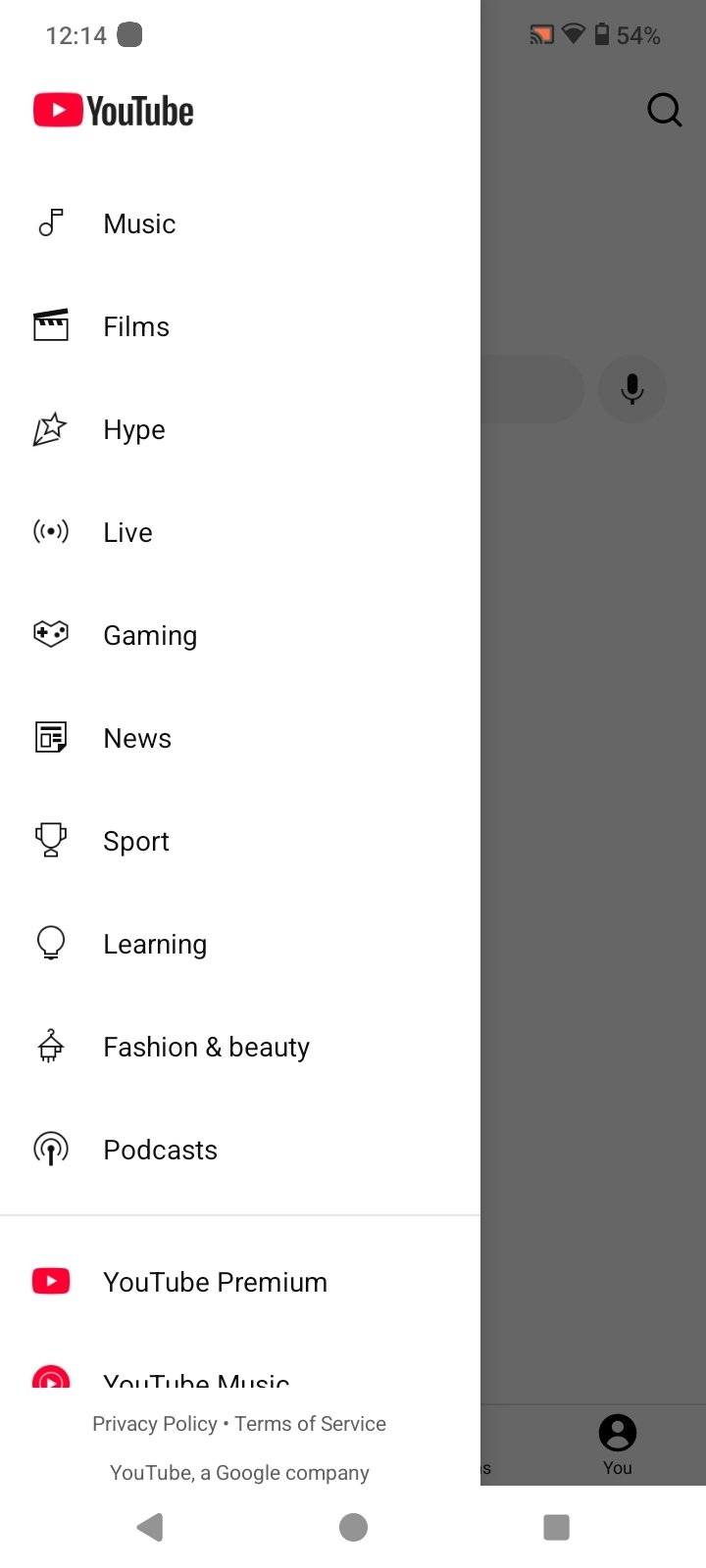Explore the Learning section
The image size is (706, 1568).
tap(155, 945)
